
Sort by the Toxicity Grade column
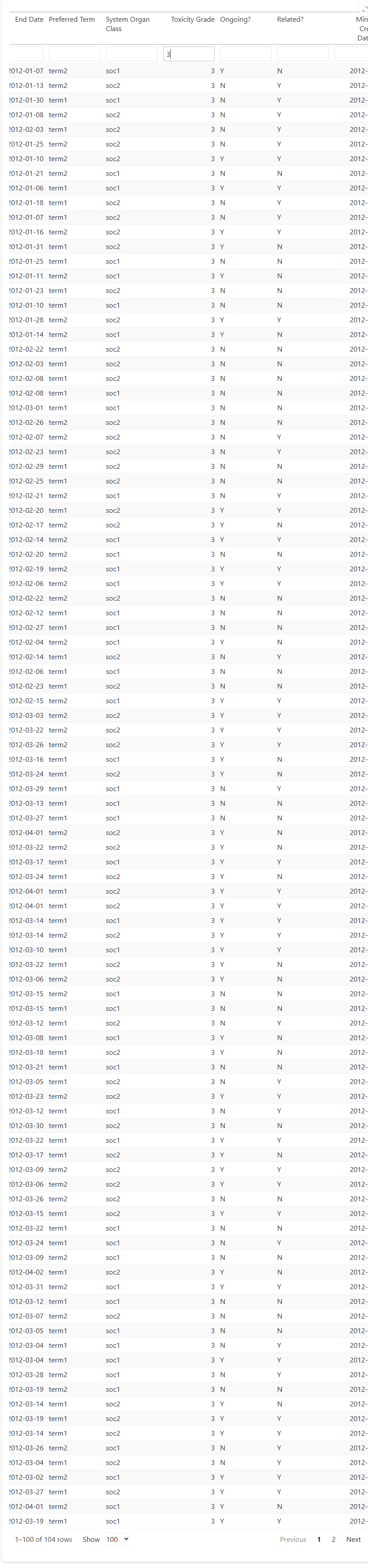[x=192, y=20]
